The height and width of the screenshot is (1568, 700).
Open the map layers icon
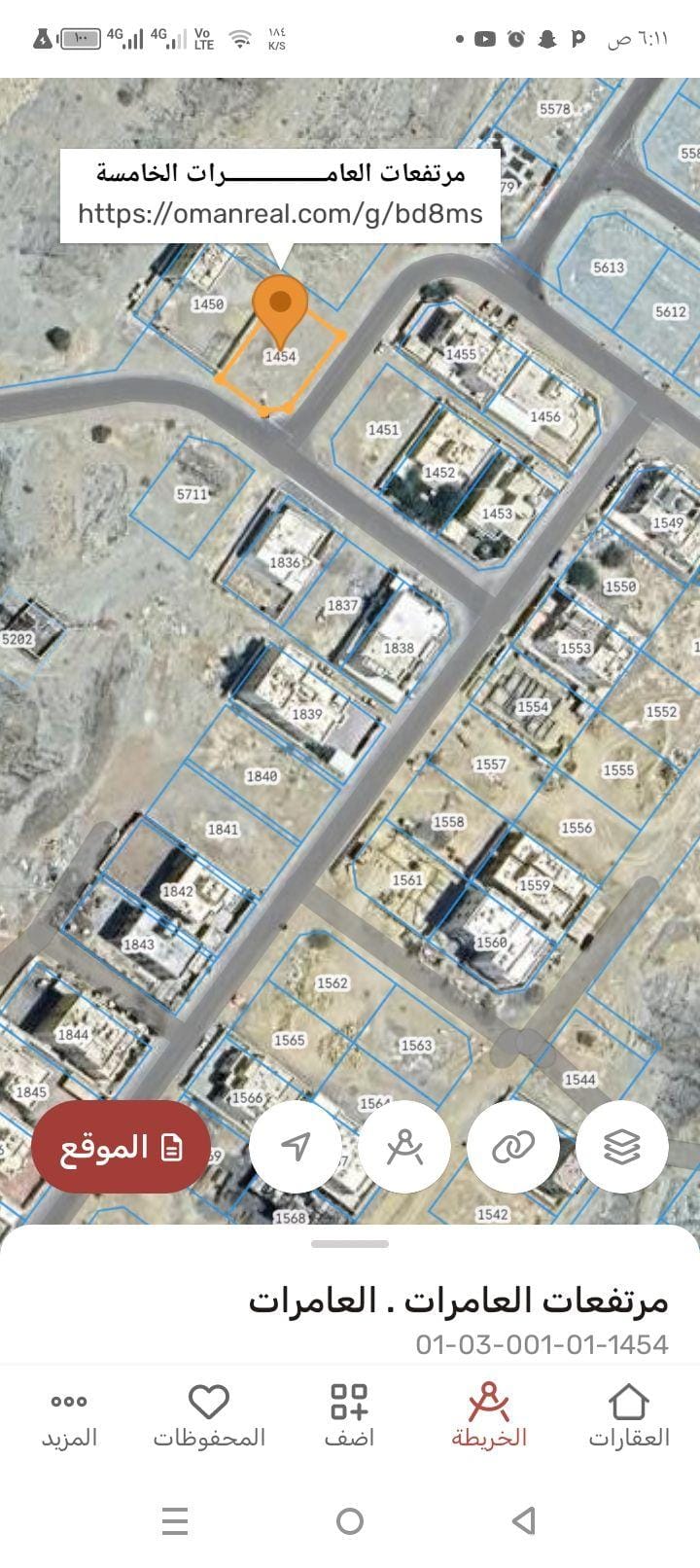[622, 1147]
